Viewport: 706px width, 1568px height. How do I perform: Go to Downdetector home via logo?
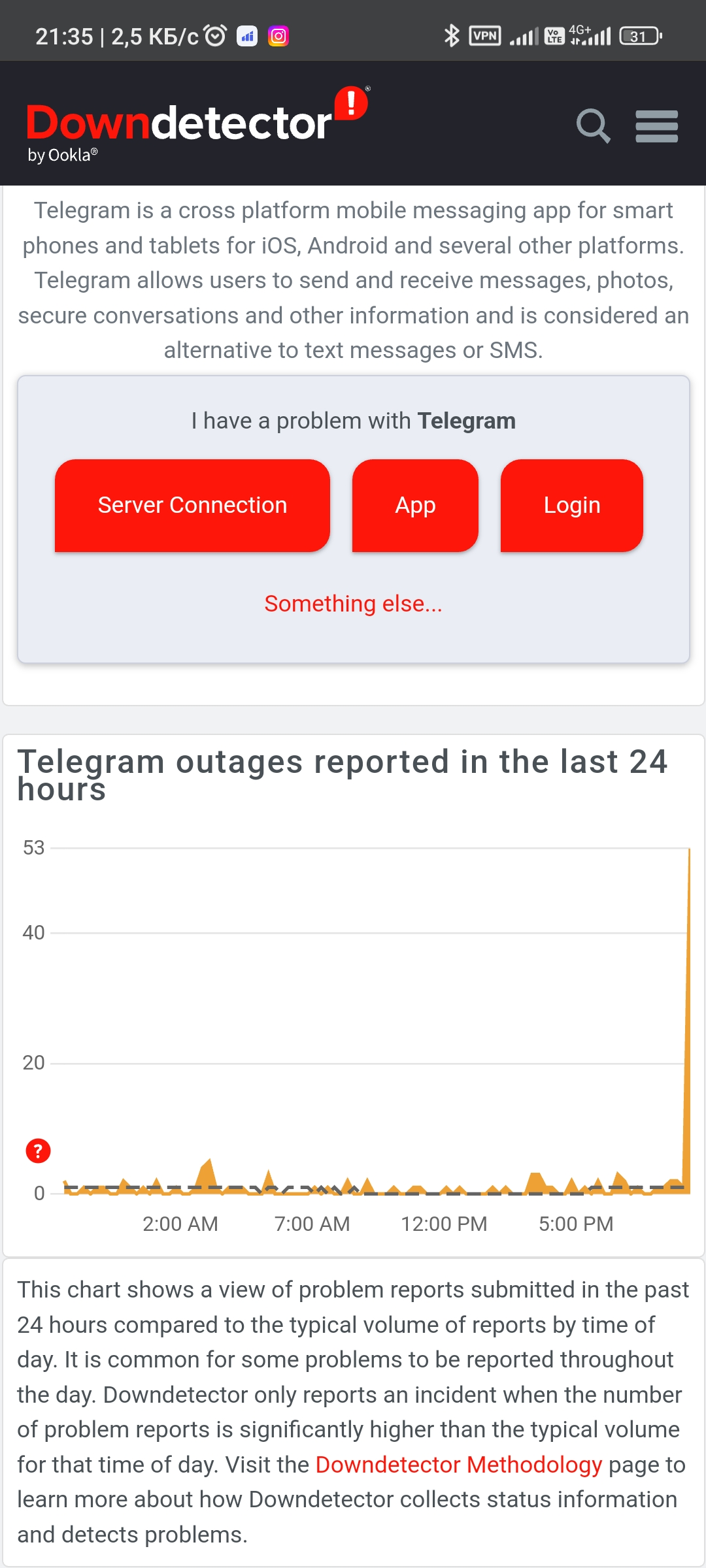[197, 124]
